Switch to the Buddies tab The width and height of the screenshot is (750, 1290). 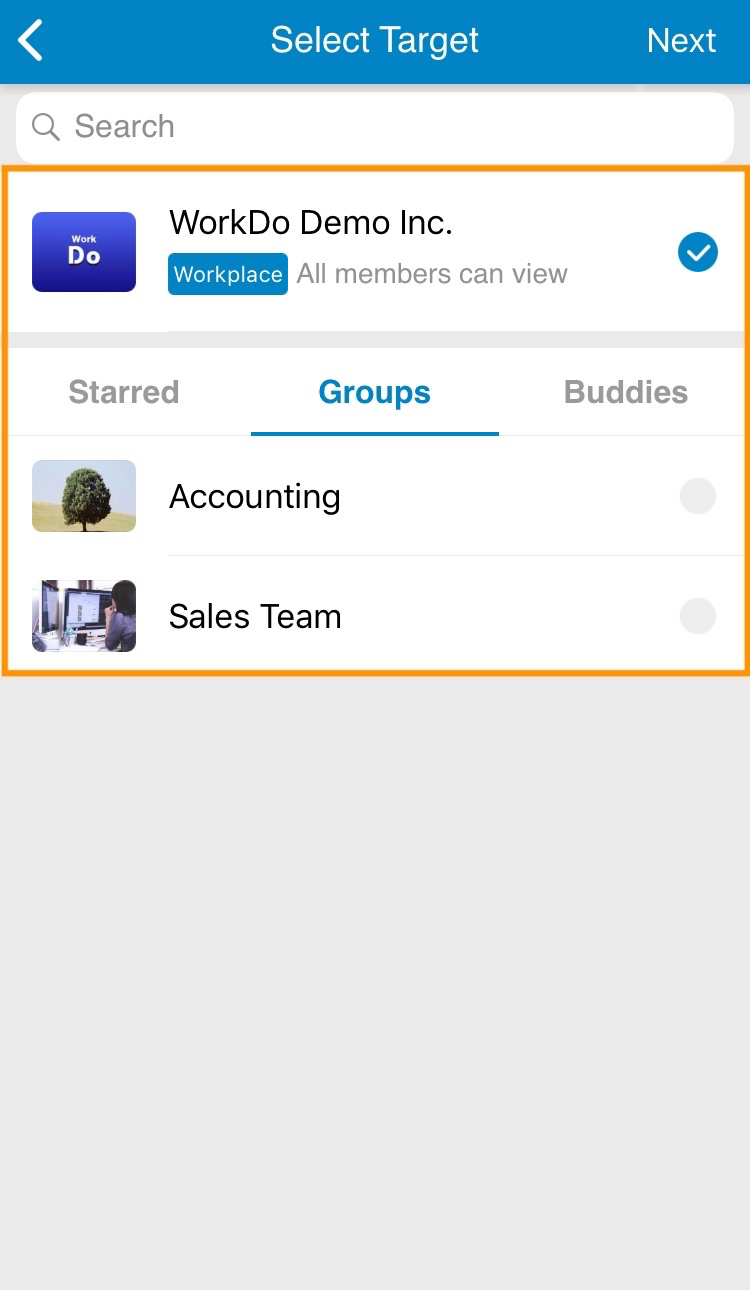pos(626,392)
